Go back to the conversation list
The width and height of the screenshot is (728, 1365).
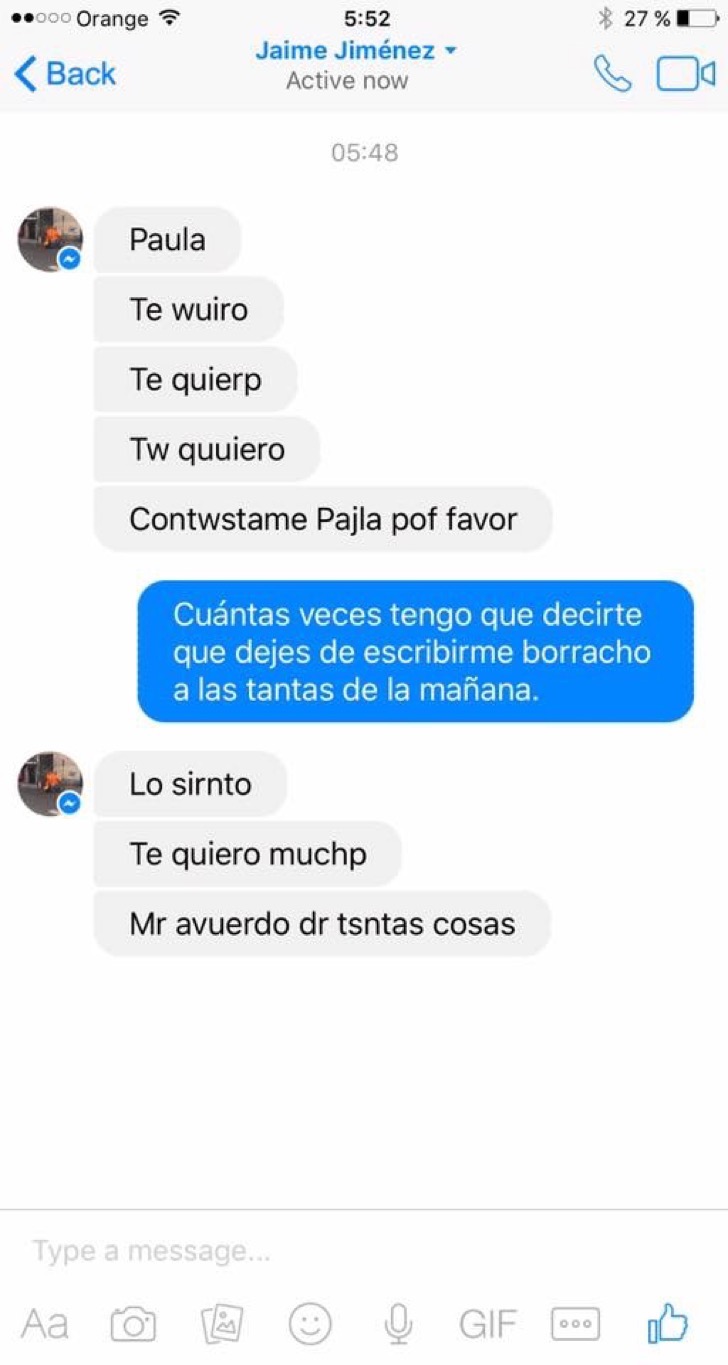(65, 74)
